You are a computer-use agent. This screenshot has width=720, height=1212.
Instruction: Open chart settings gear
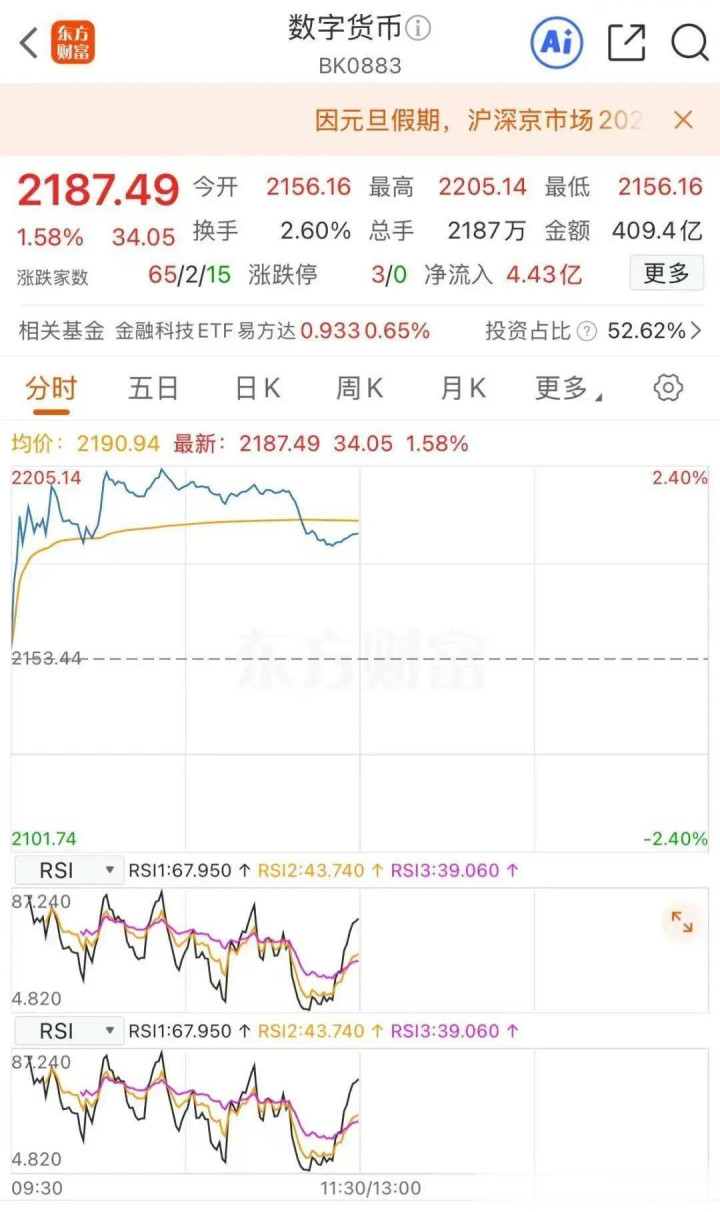coord(668,388)
